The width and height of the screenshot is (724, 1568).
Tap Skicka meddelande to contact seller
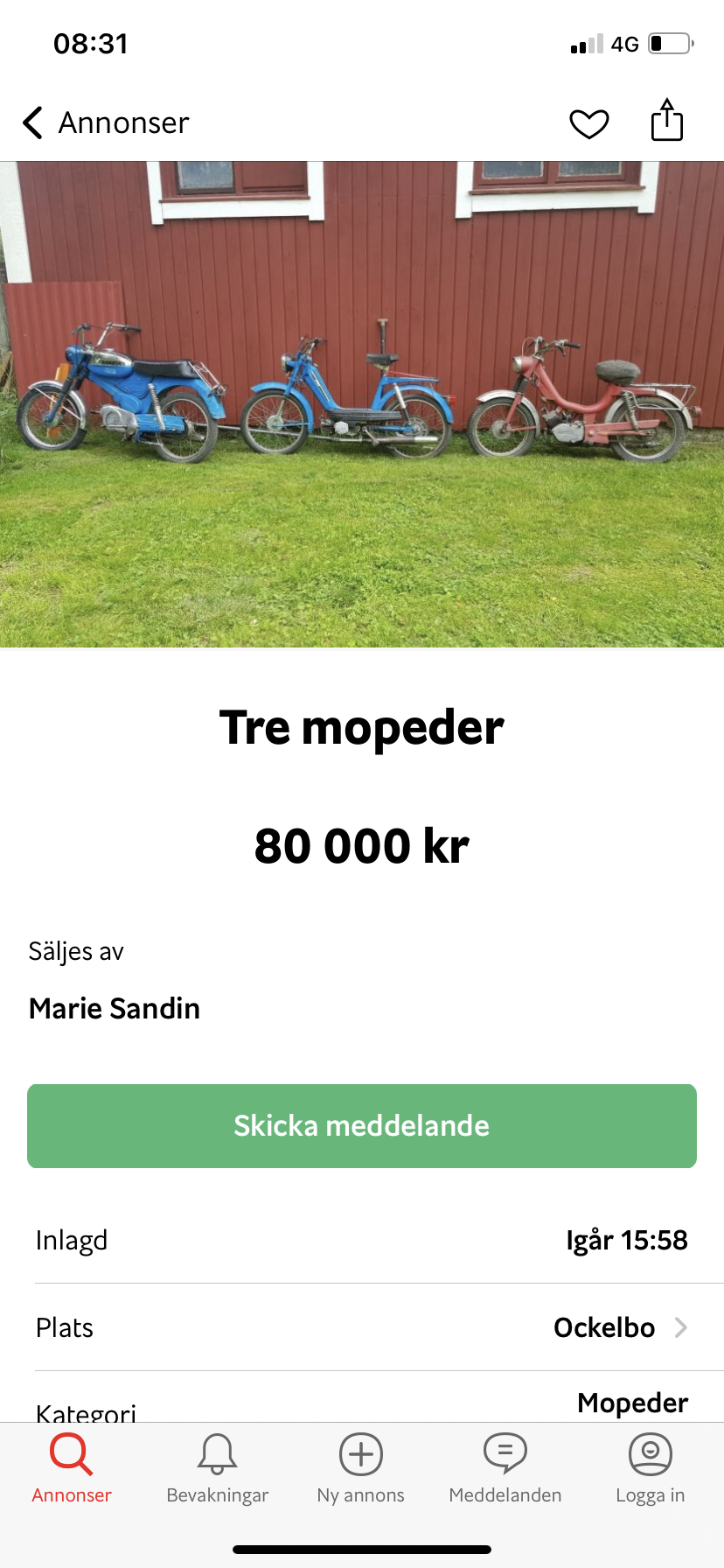click(x=362, y=1126)
